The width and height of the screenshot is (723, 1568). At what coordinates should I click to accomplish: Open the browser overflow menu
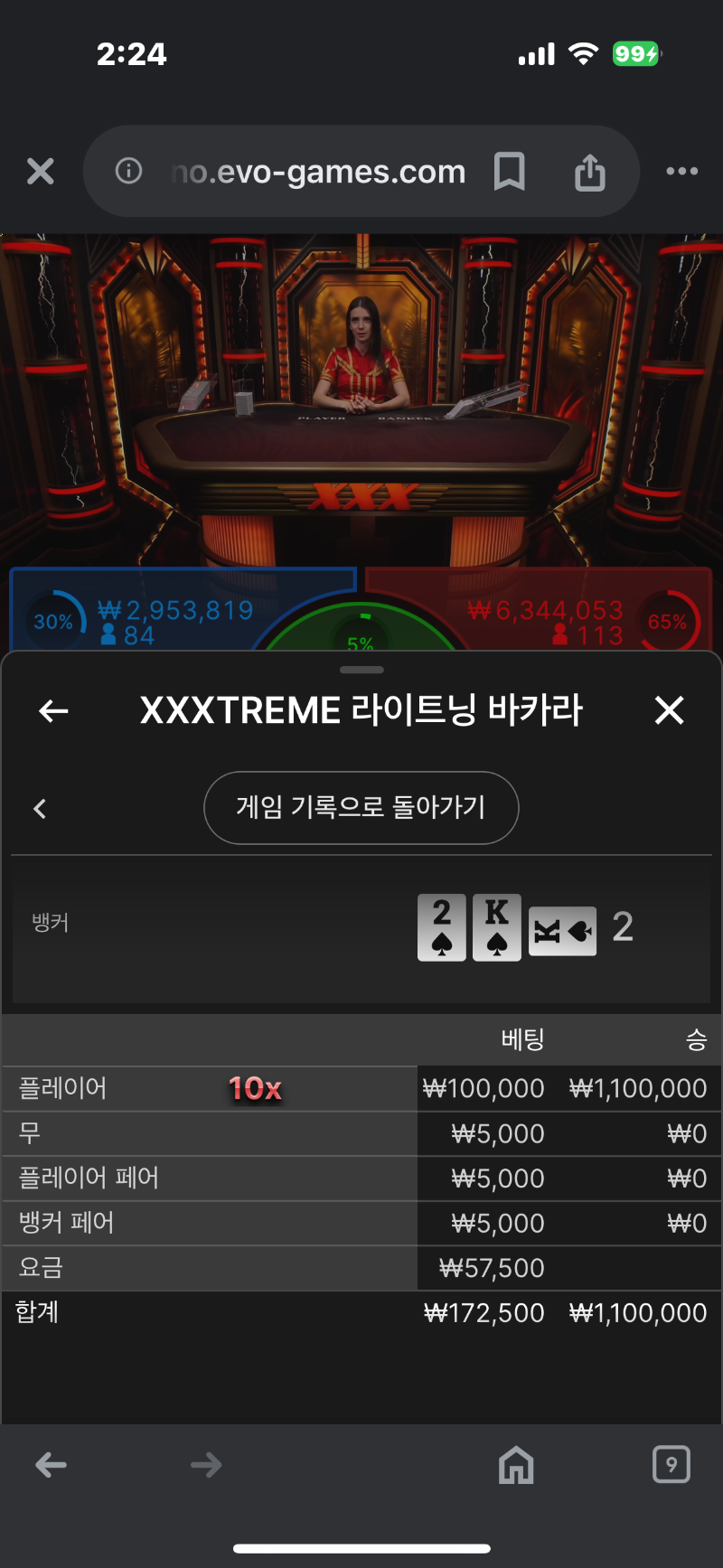[681, 171]
